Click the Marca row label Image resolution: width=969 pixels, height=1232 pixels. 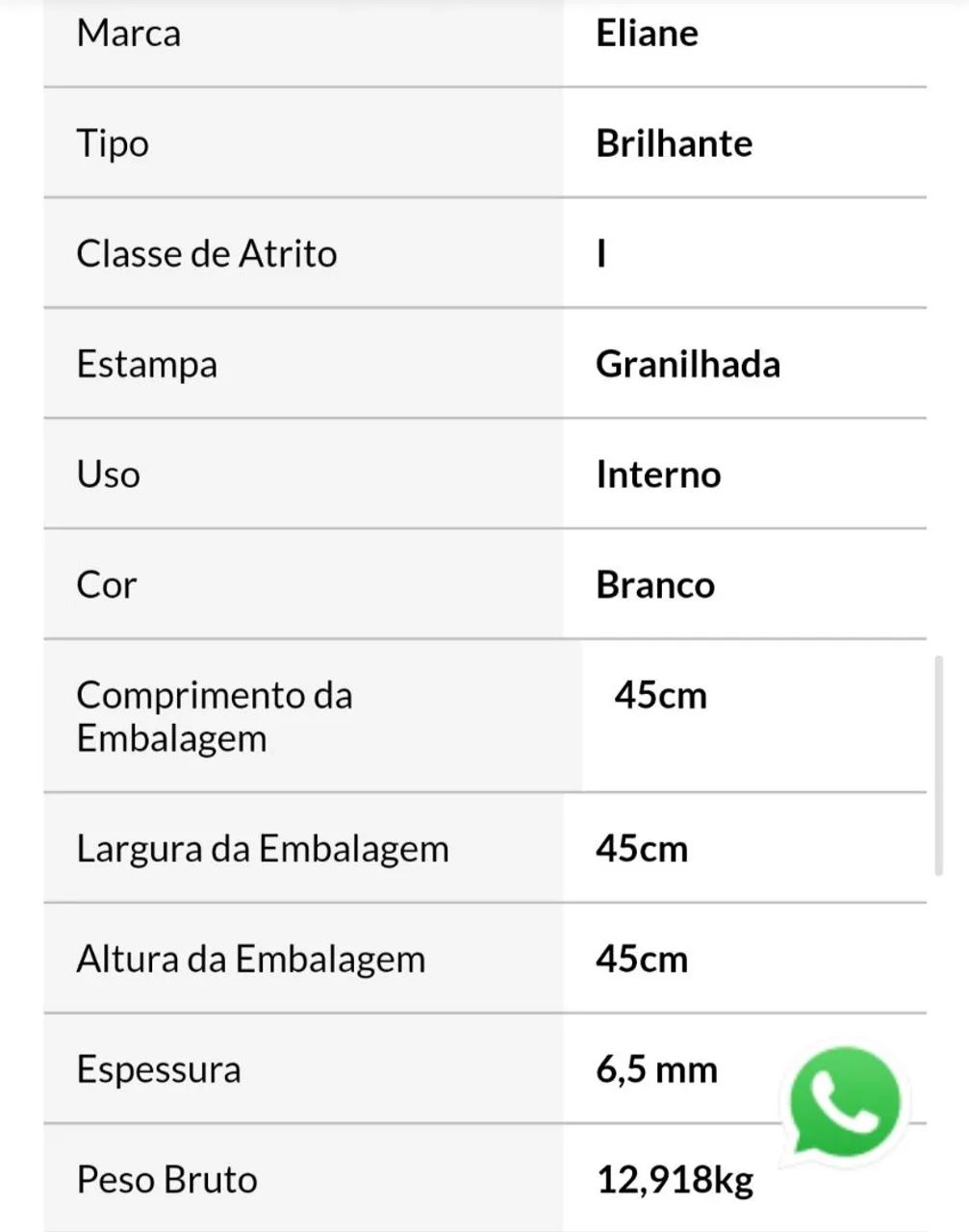tap(130, 32)
